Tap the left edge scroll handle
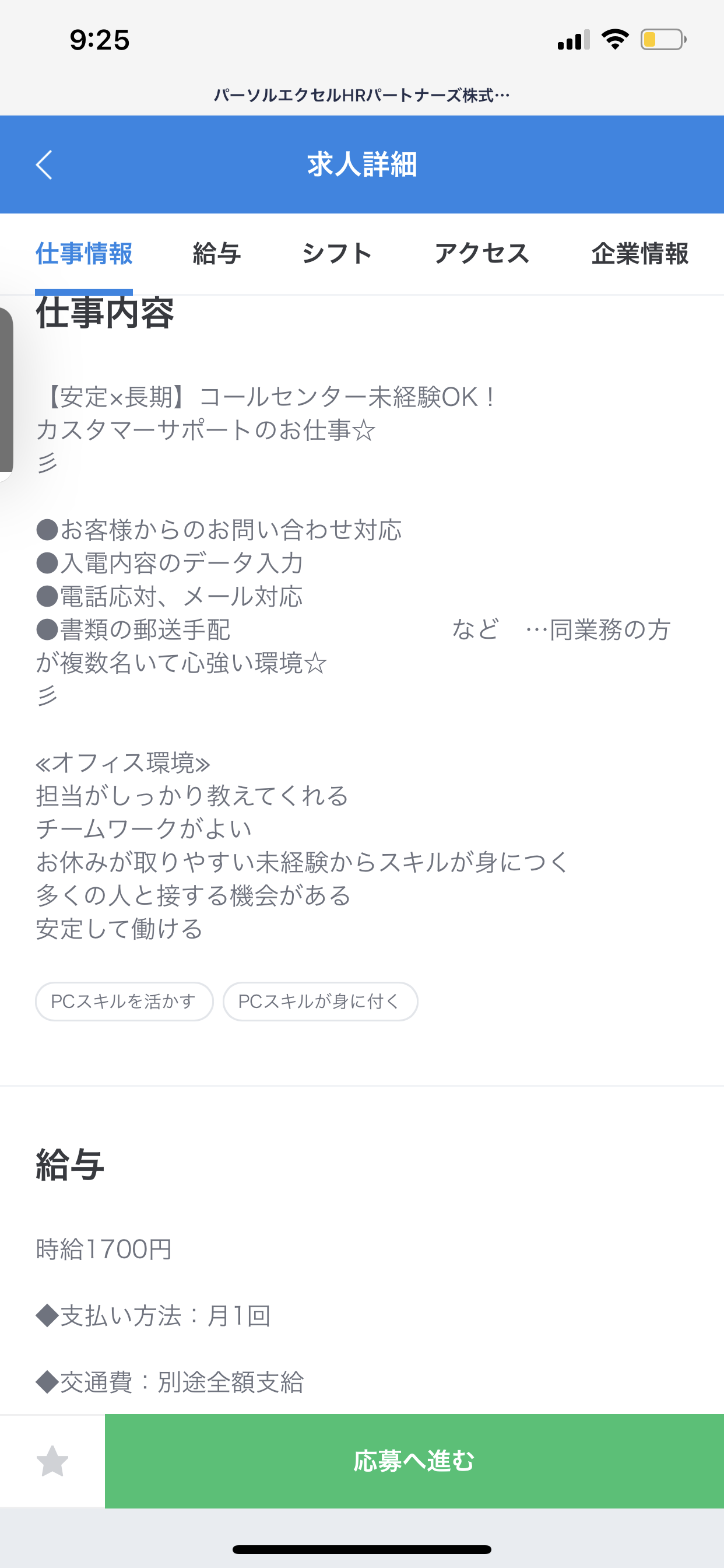The image size is (724, 1568). (5, 393)
